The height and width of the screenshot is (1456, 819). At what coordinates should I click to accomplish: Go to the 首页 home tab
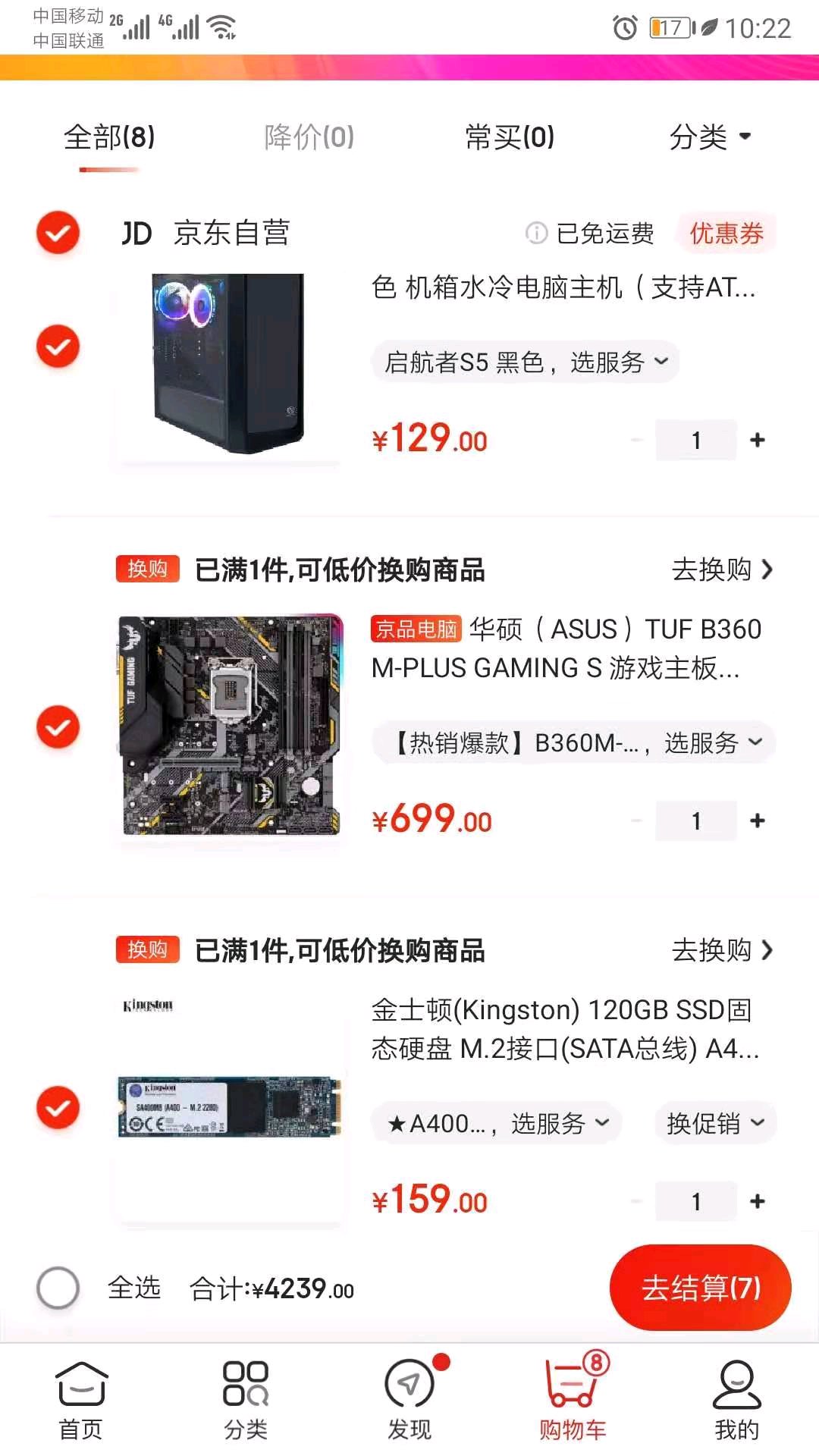tap(81, 1399)
